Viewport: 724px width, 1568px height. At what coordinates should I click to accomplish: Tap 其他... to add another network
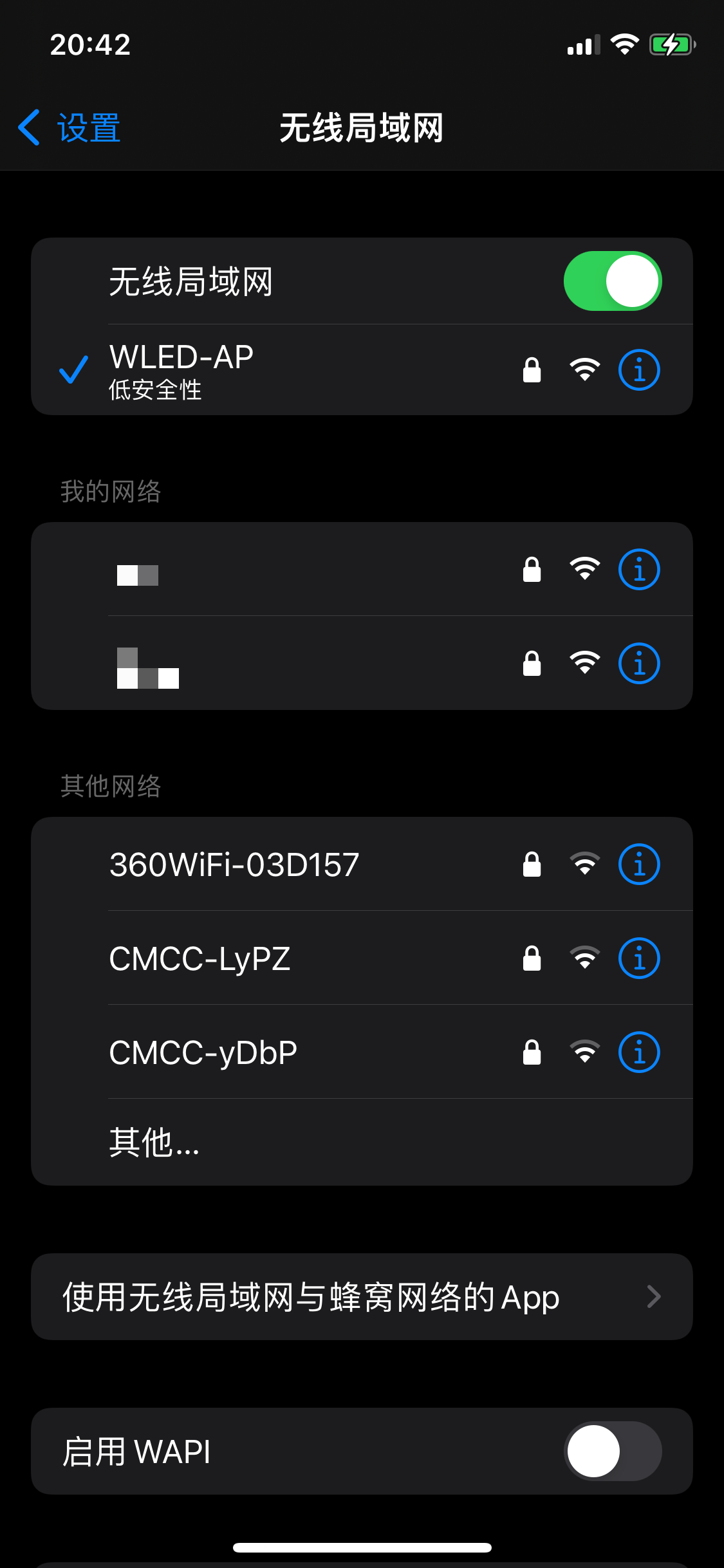point(154,1143)
